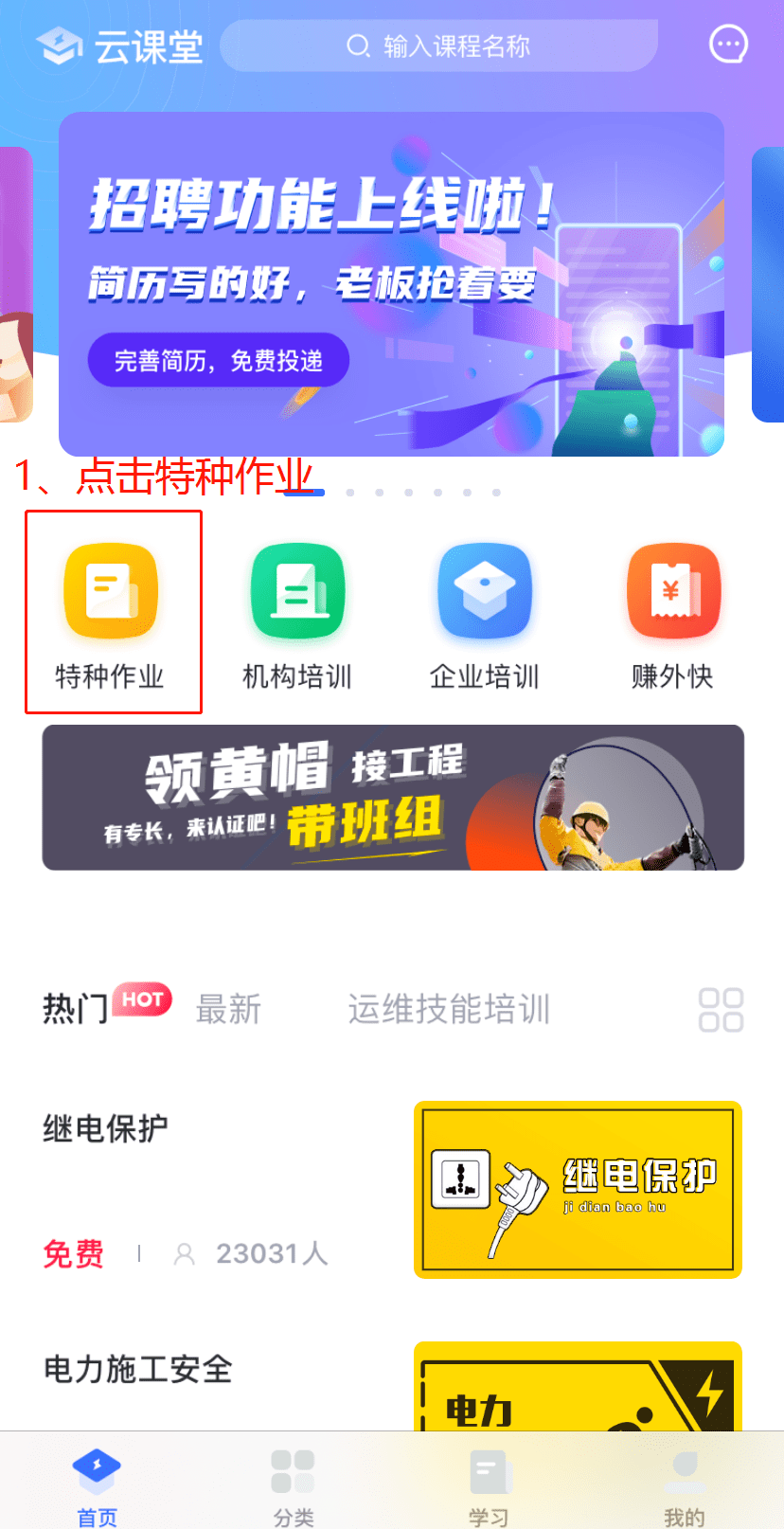This screenshot has width=784, height=1529.
Task: Open the 领黄帽 接工程 banner
Action: (393, 798)
